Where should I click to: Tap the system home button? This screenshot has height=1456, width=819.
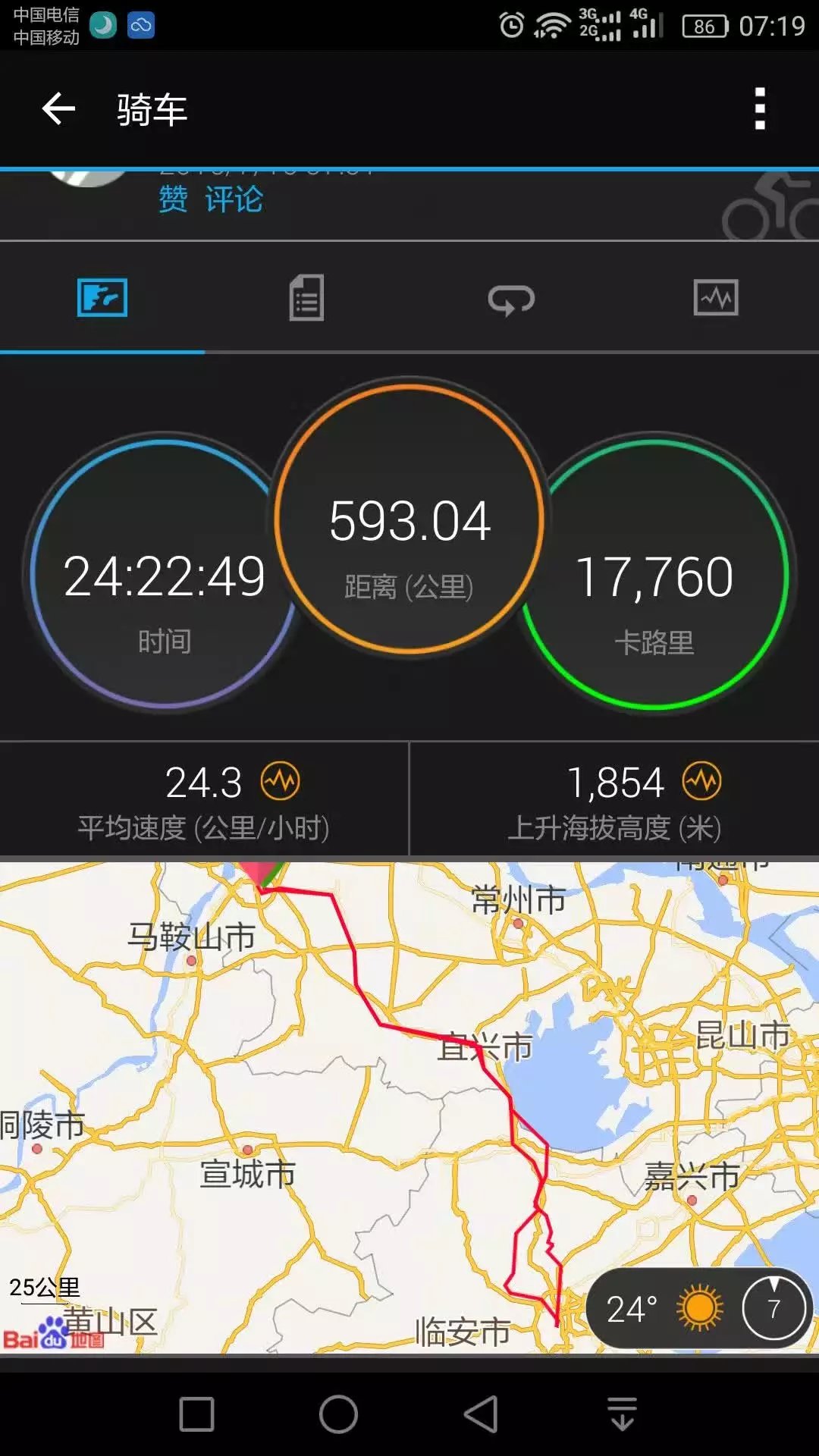[338, 1414]
